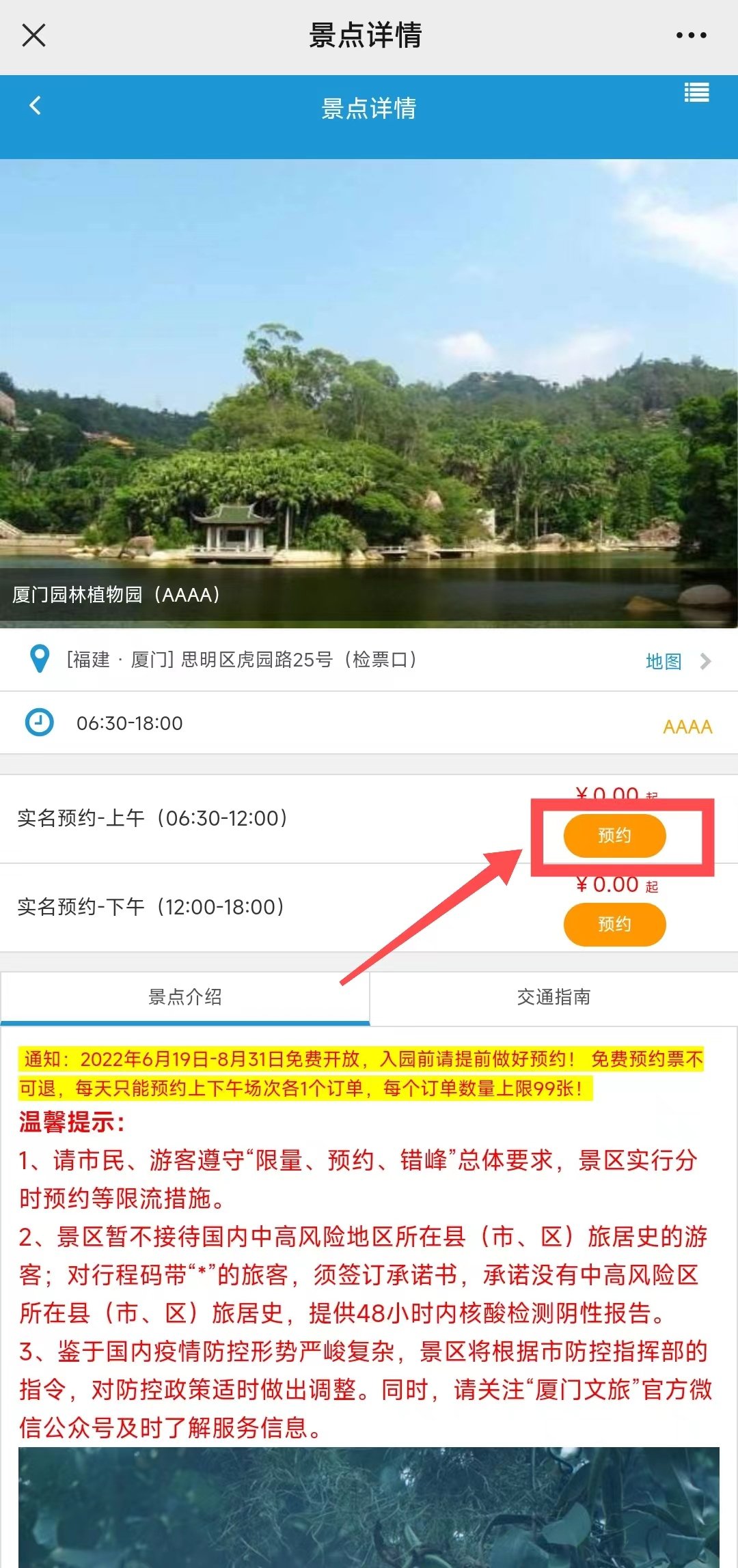Viewport: 738px width, 1568px height.
Task: Go back using the blue header arrow
Action: (x=36, y=106)
